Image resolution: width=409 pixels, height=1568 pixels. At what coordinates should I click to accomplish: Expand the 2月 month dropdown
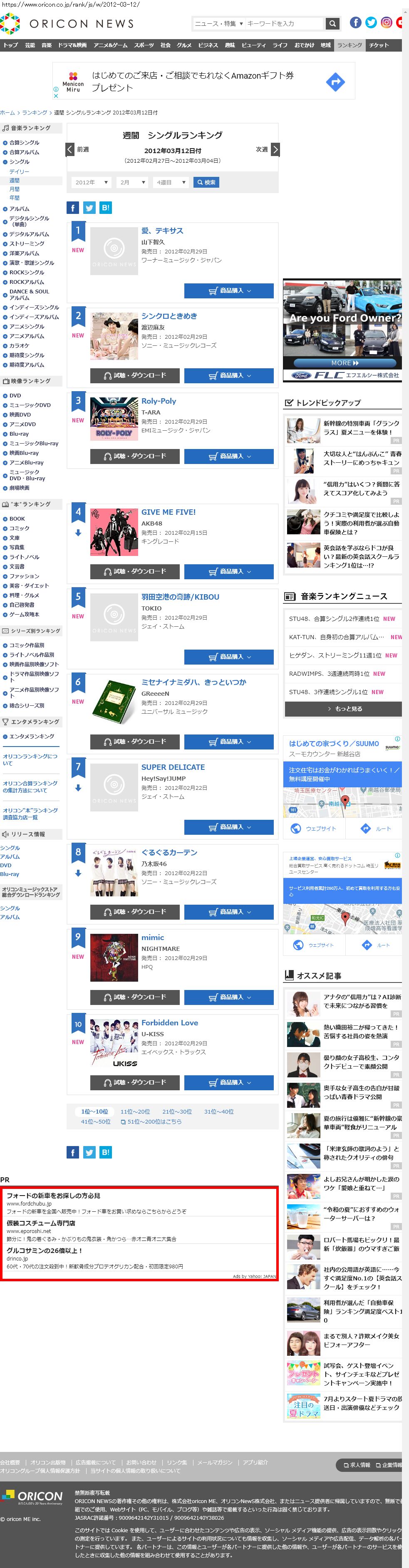[132, 183]
